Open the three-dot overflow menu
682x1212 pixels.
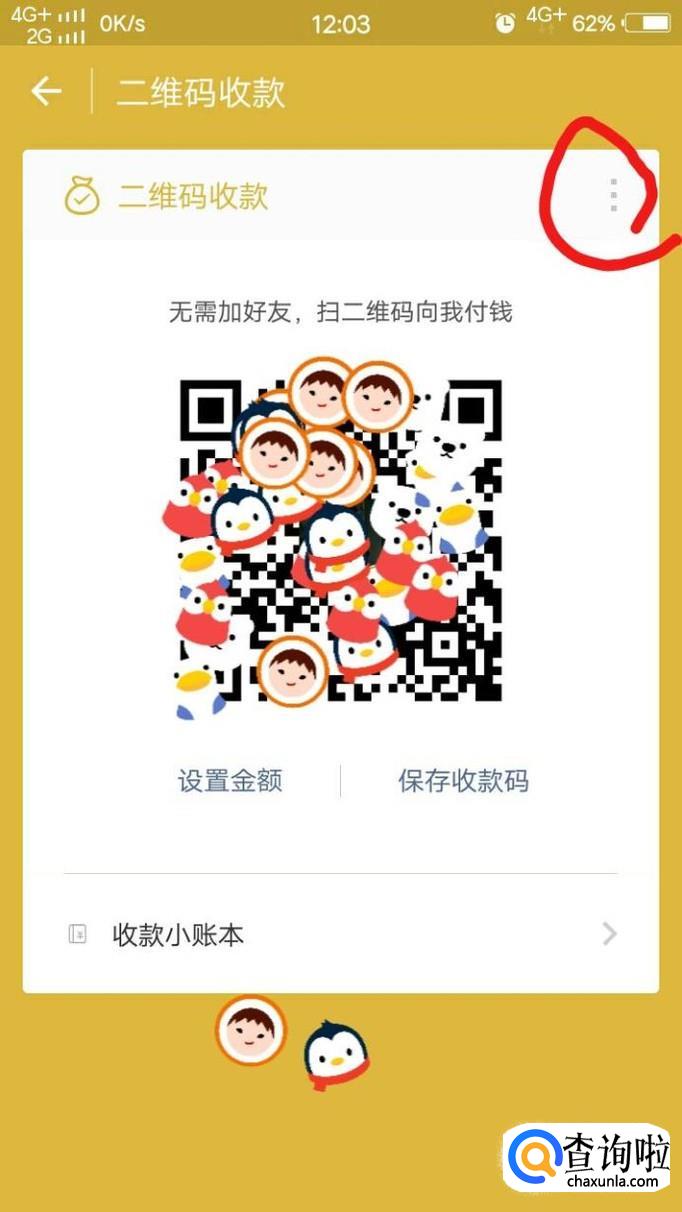[613, 195]
